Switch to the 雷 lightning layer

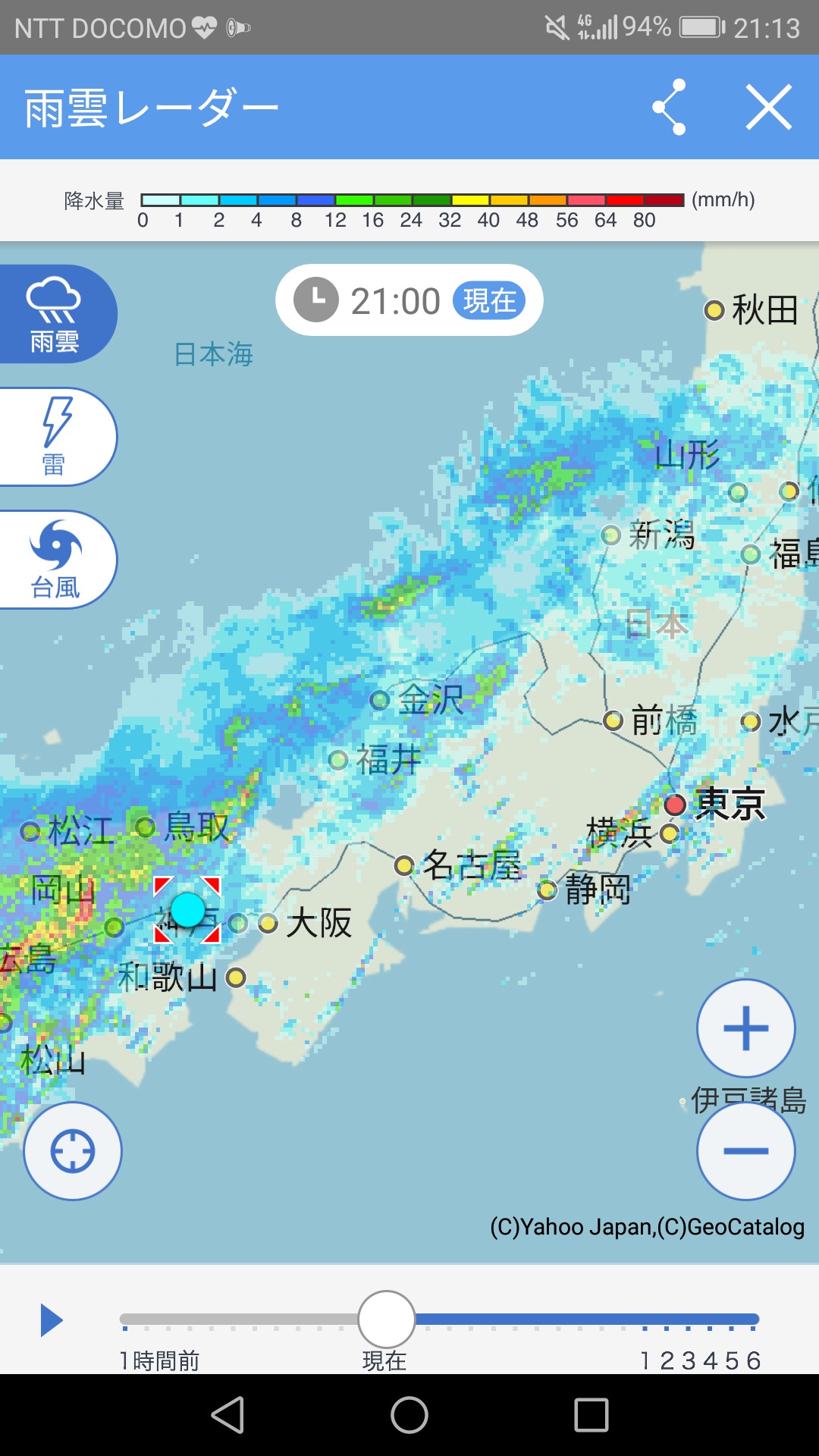(x=55, y=437)
